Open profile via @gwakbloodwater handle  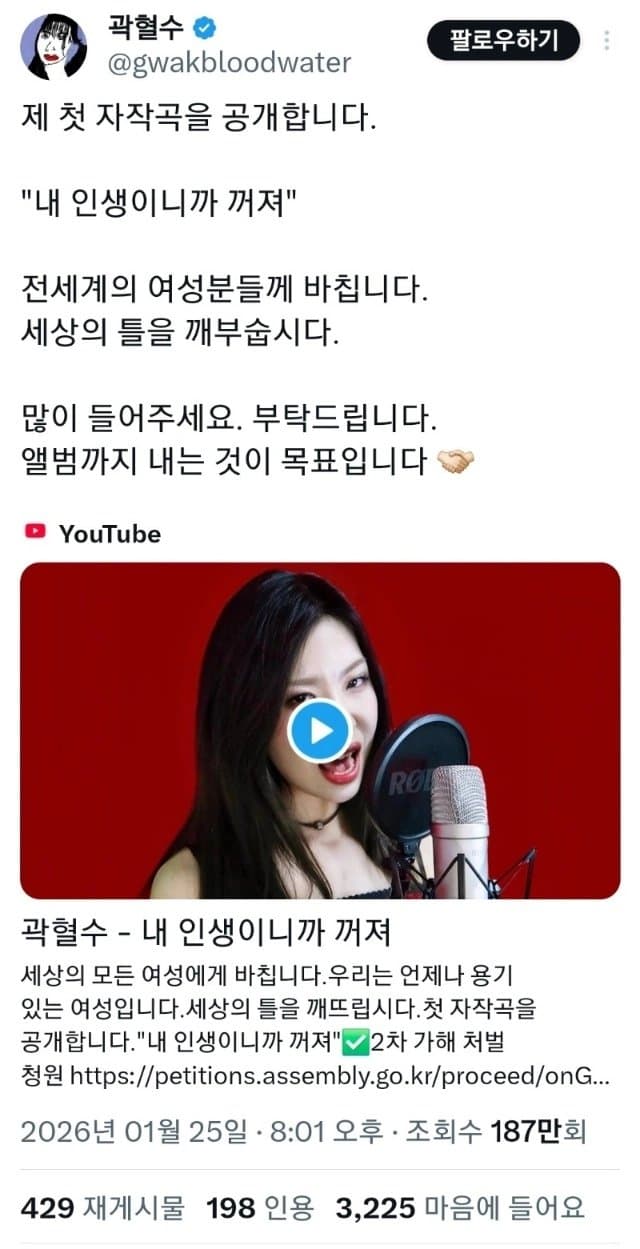point(229,63)
